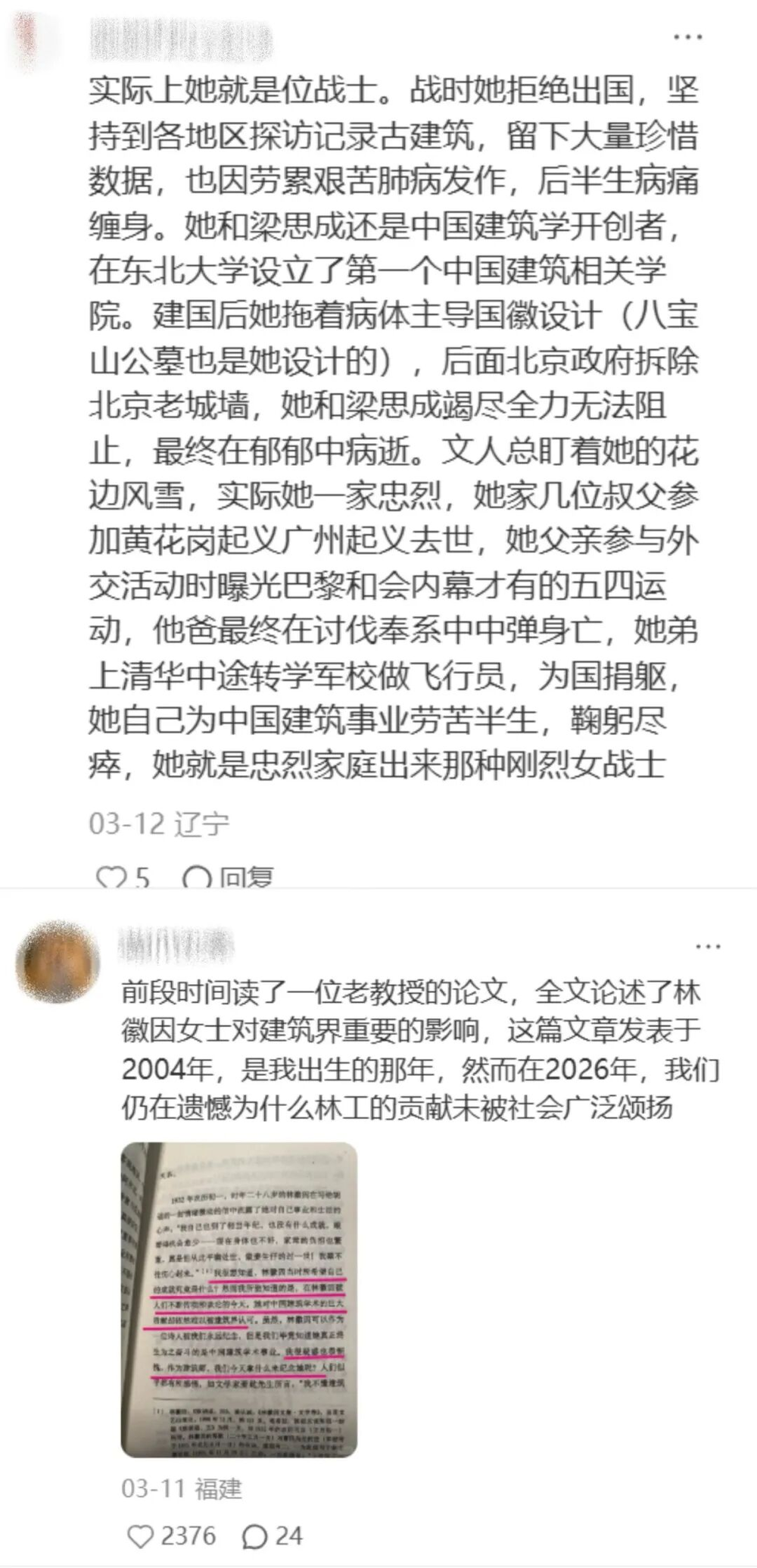Like the comment with 2376 likes
Viewport: 757px width, 1568px height.
pos(141,1536)
